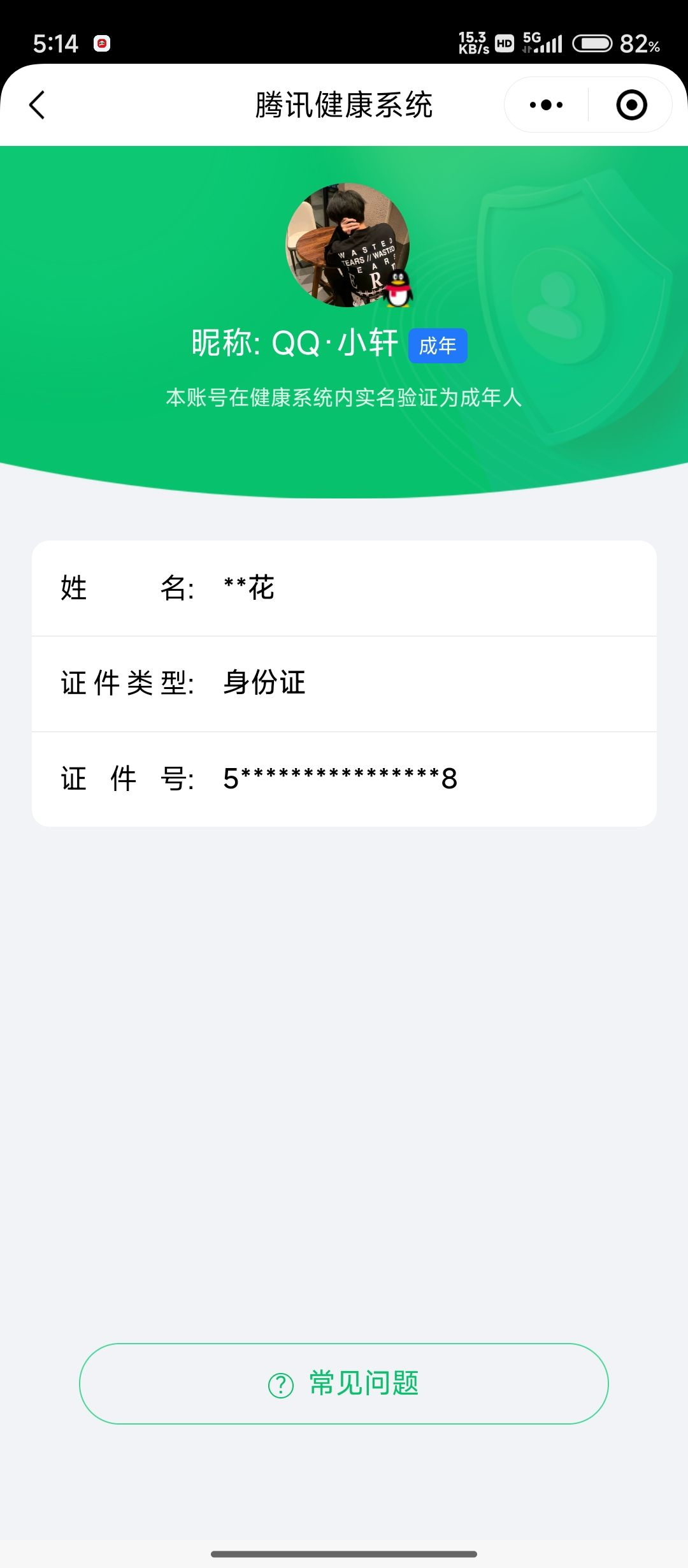Open 常见问题 help page

344,1384
